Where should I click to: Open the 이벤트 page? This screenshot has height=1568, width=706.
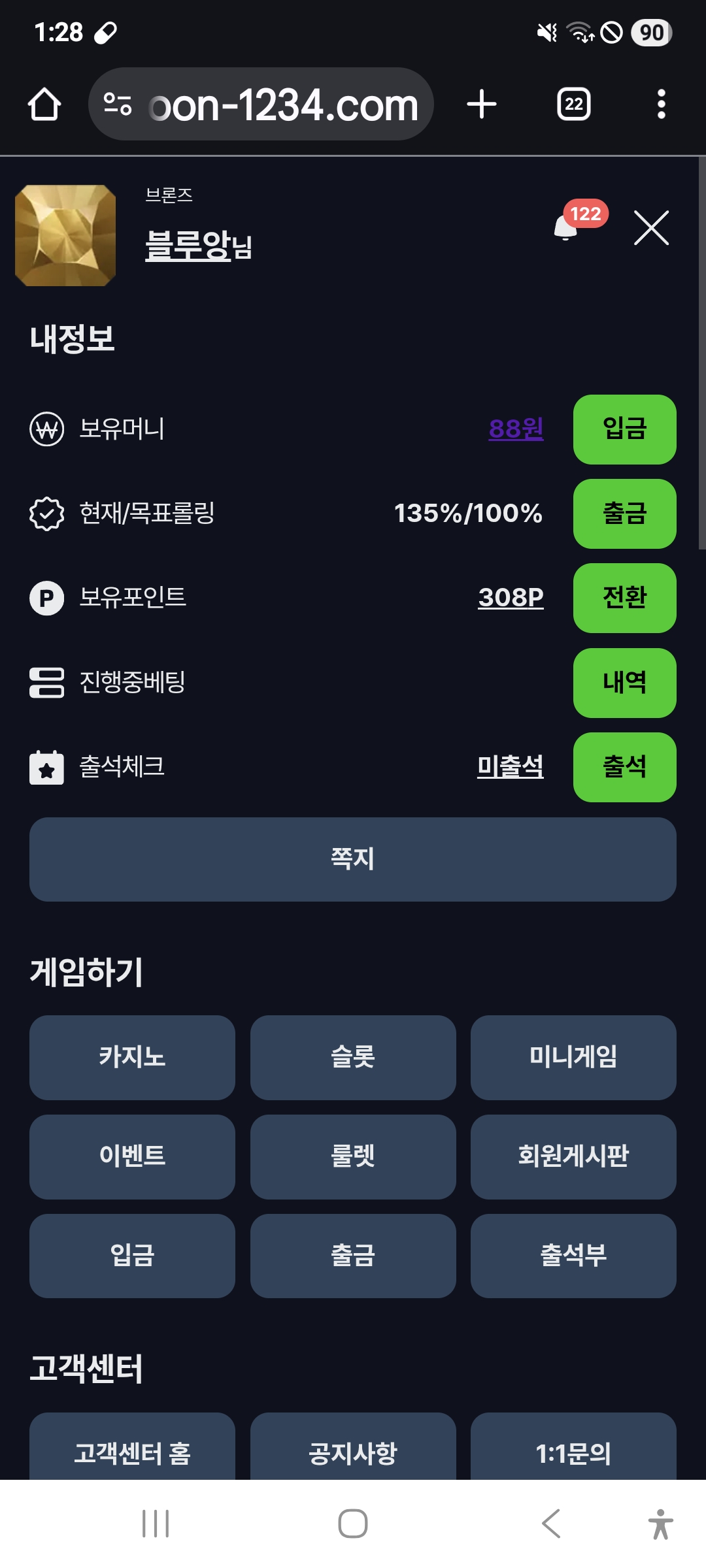pyautogui.click(x=132, y=1156)
